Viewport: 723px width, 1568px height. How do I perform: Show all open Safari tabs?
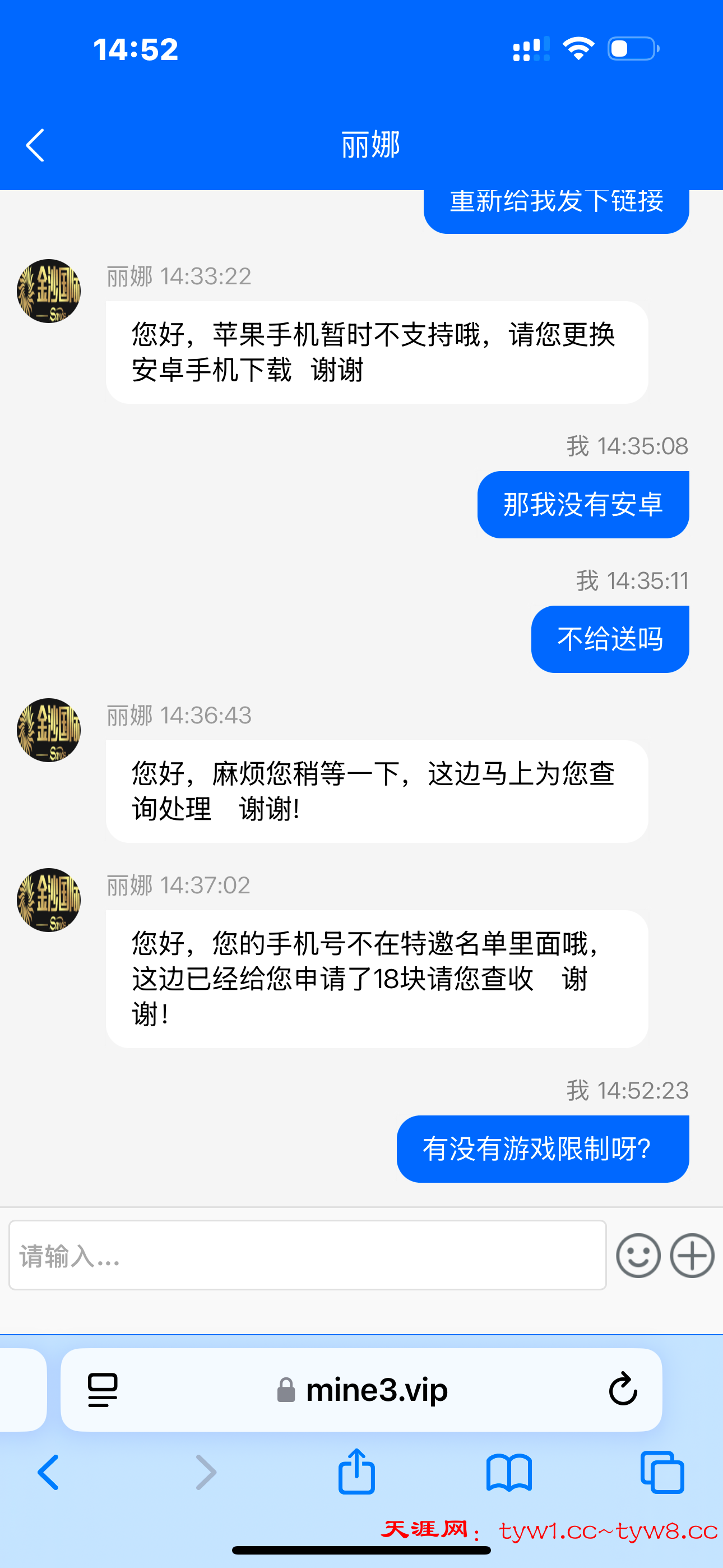click(662, 1473)
